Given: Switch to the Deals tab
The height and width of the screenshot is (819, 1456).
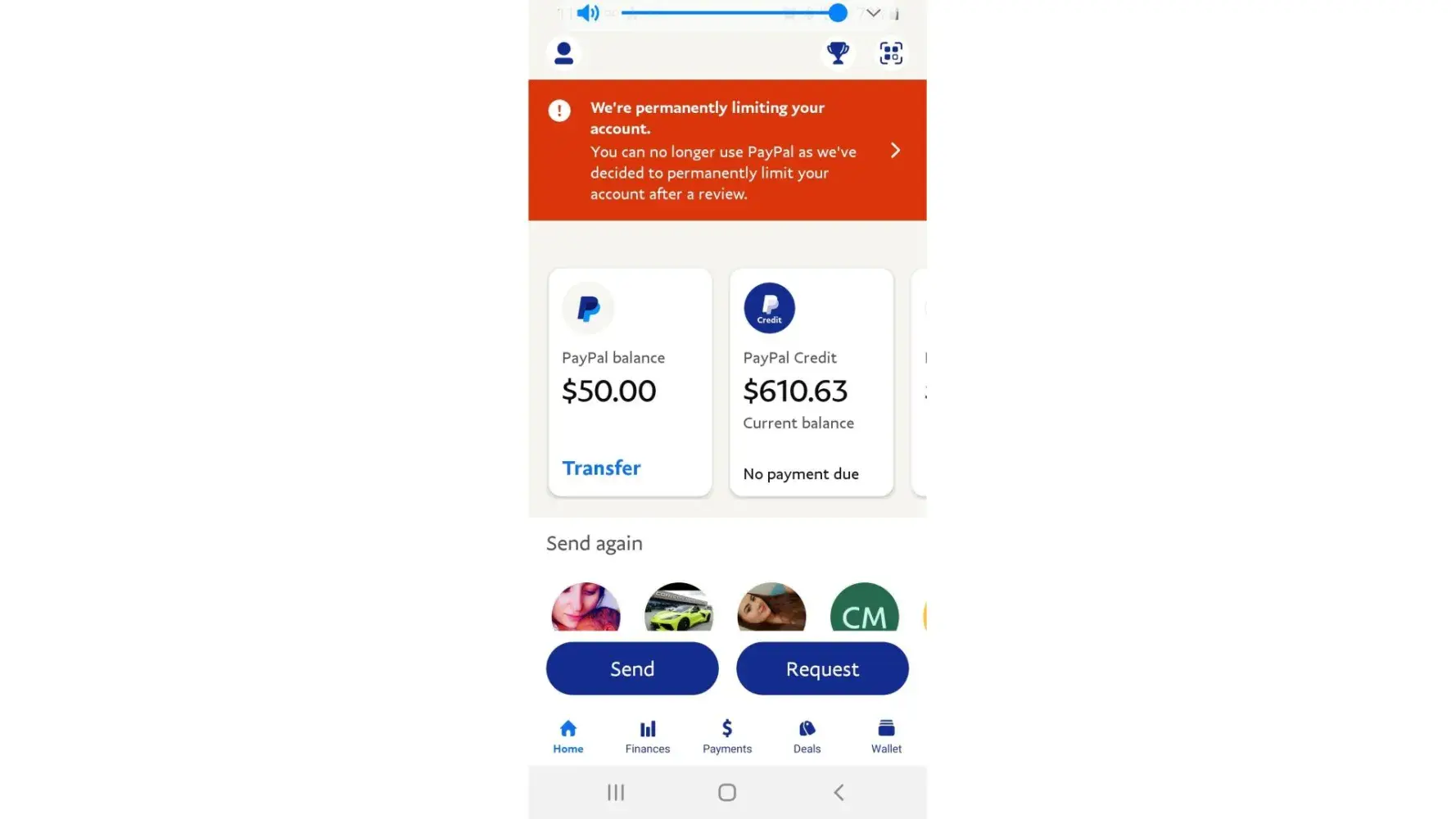Looking at the screenshot, I should (807, 736).
